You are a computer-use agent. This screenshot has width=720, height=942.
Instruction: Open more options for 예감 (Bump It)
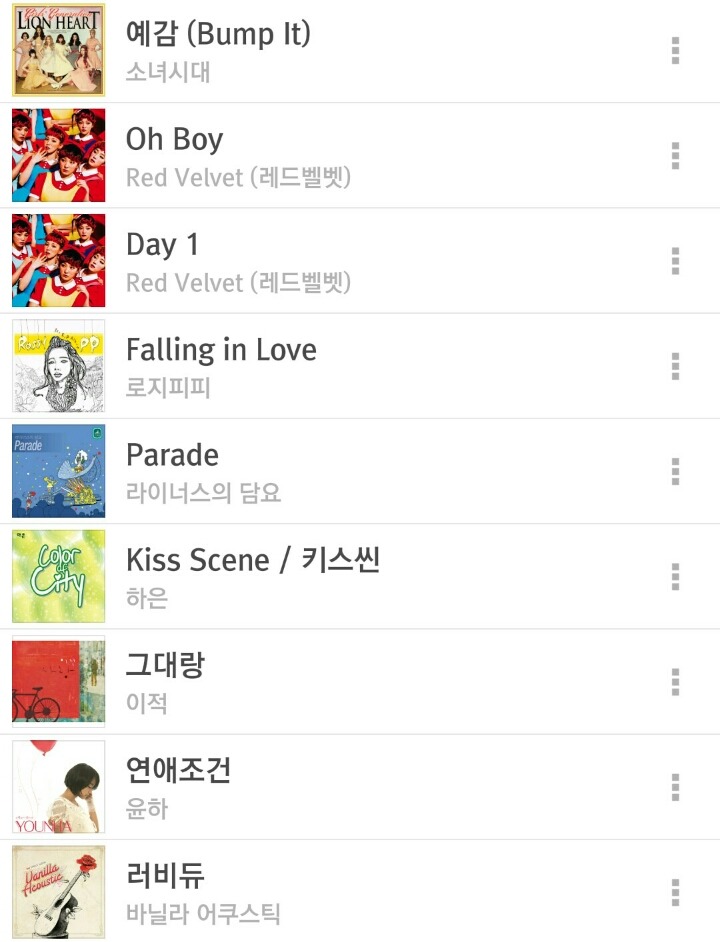(x=676, y=50)
